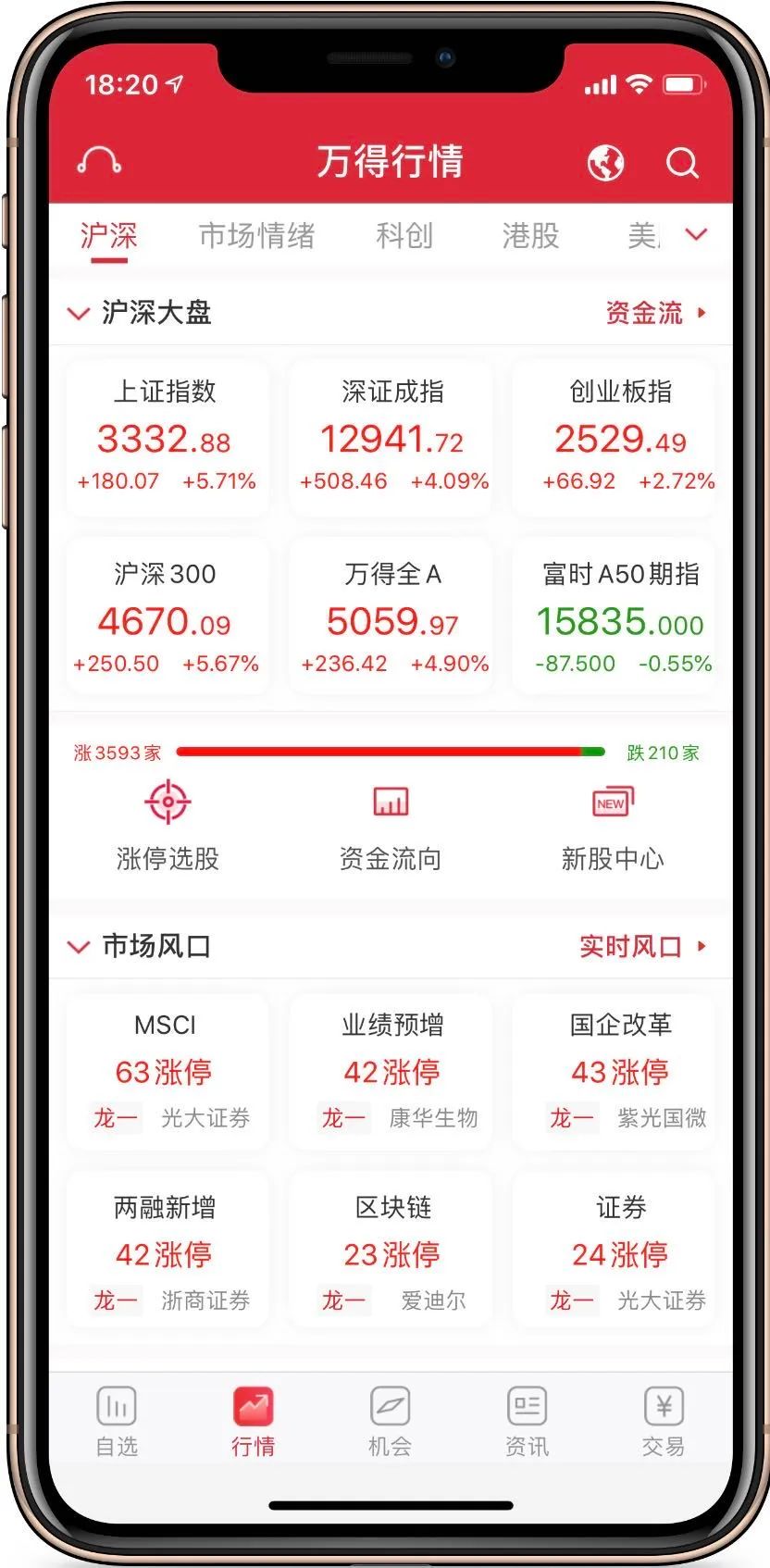Open the headset customer service icon
The height and width of the screenshot is (1568, 770).
(x=99, y=161)
